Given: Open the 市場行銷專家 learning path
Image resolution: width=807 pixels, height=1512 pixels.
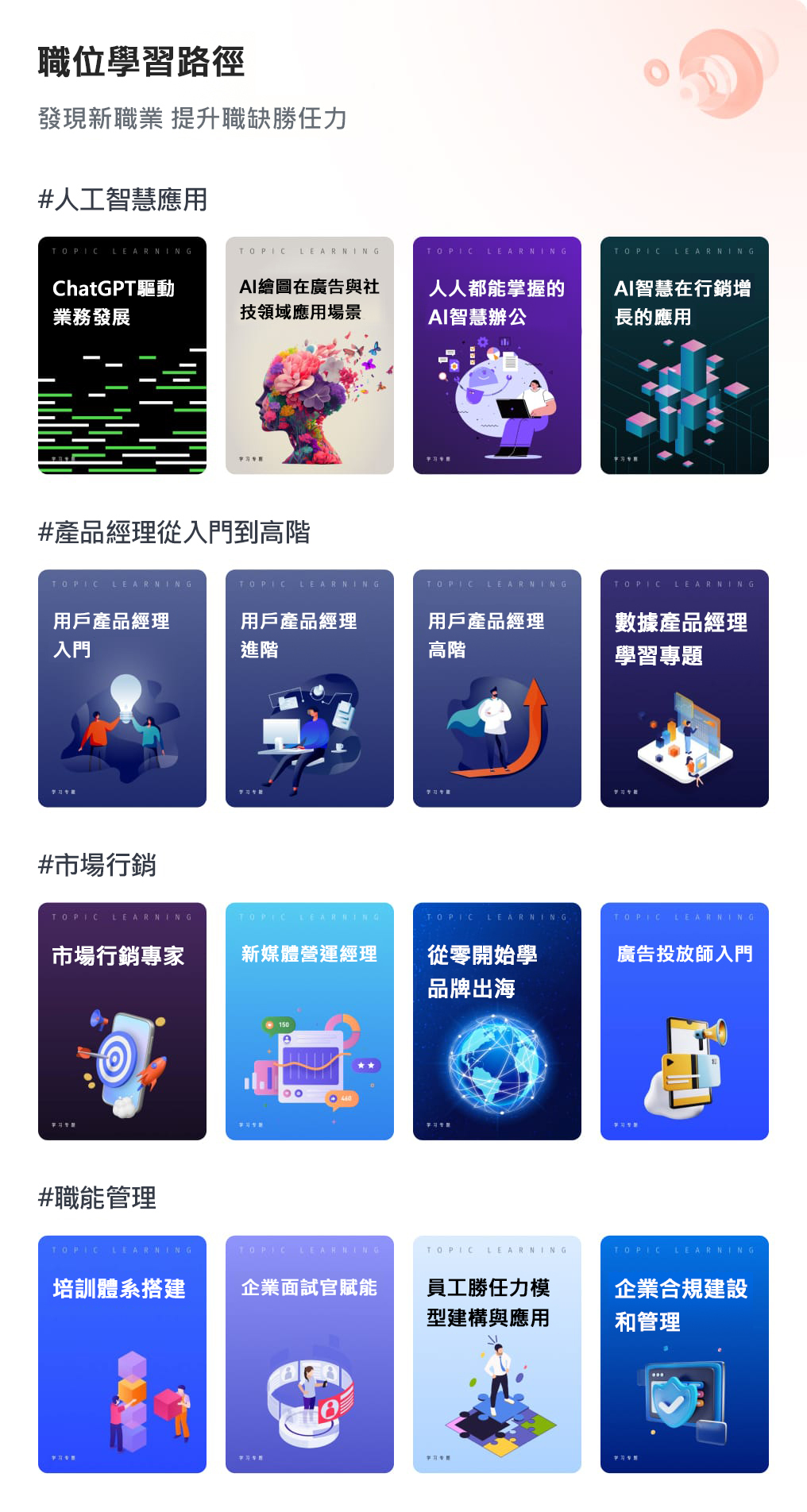Looking at the screenshot, I should coord(122,1020).
